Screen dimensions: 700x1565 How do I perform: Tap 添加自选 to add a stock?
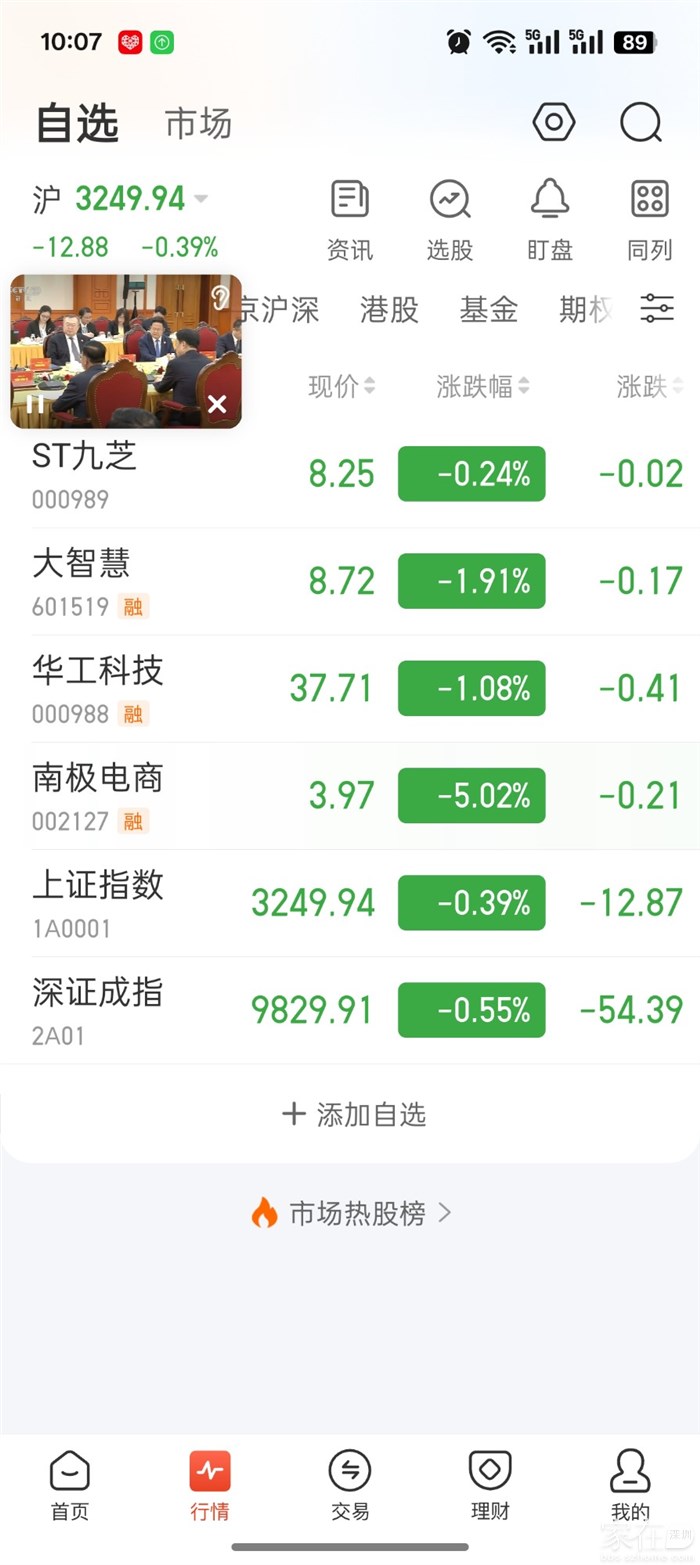tap(354, 1114)
